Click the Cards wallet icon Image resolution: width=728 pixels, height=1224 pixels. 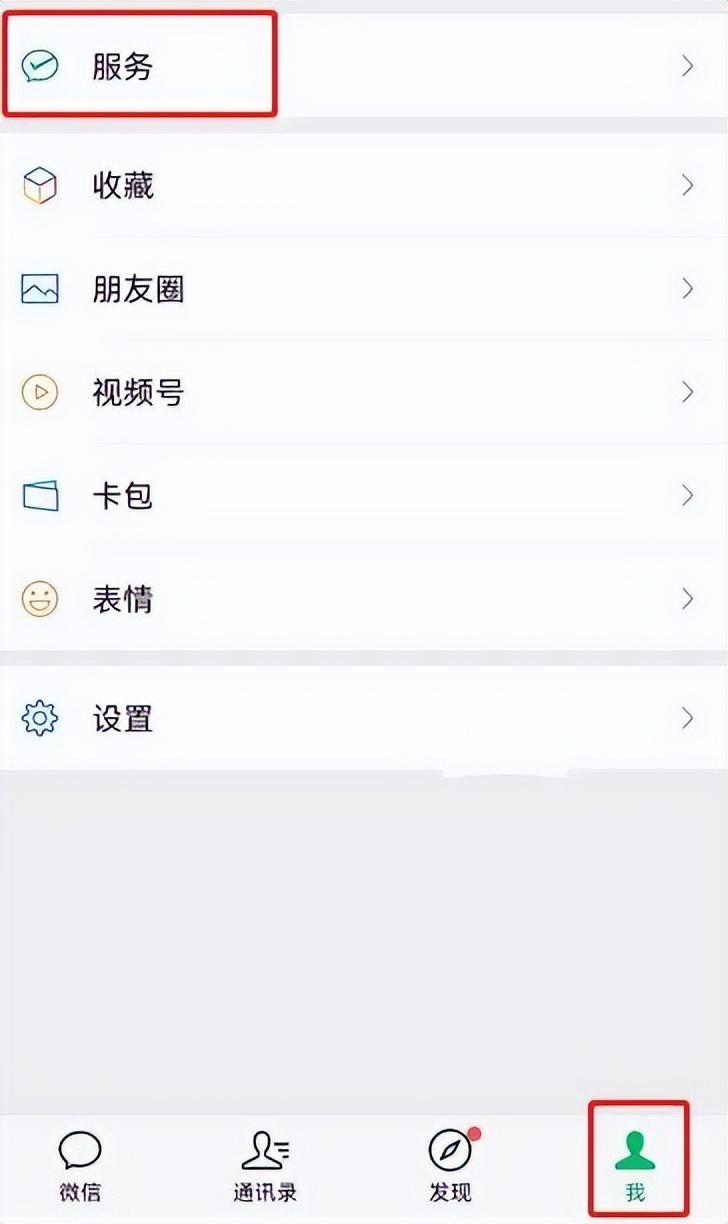coord(40,496)
